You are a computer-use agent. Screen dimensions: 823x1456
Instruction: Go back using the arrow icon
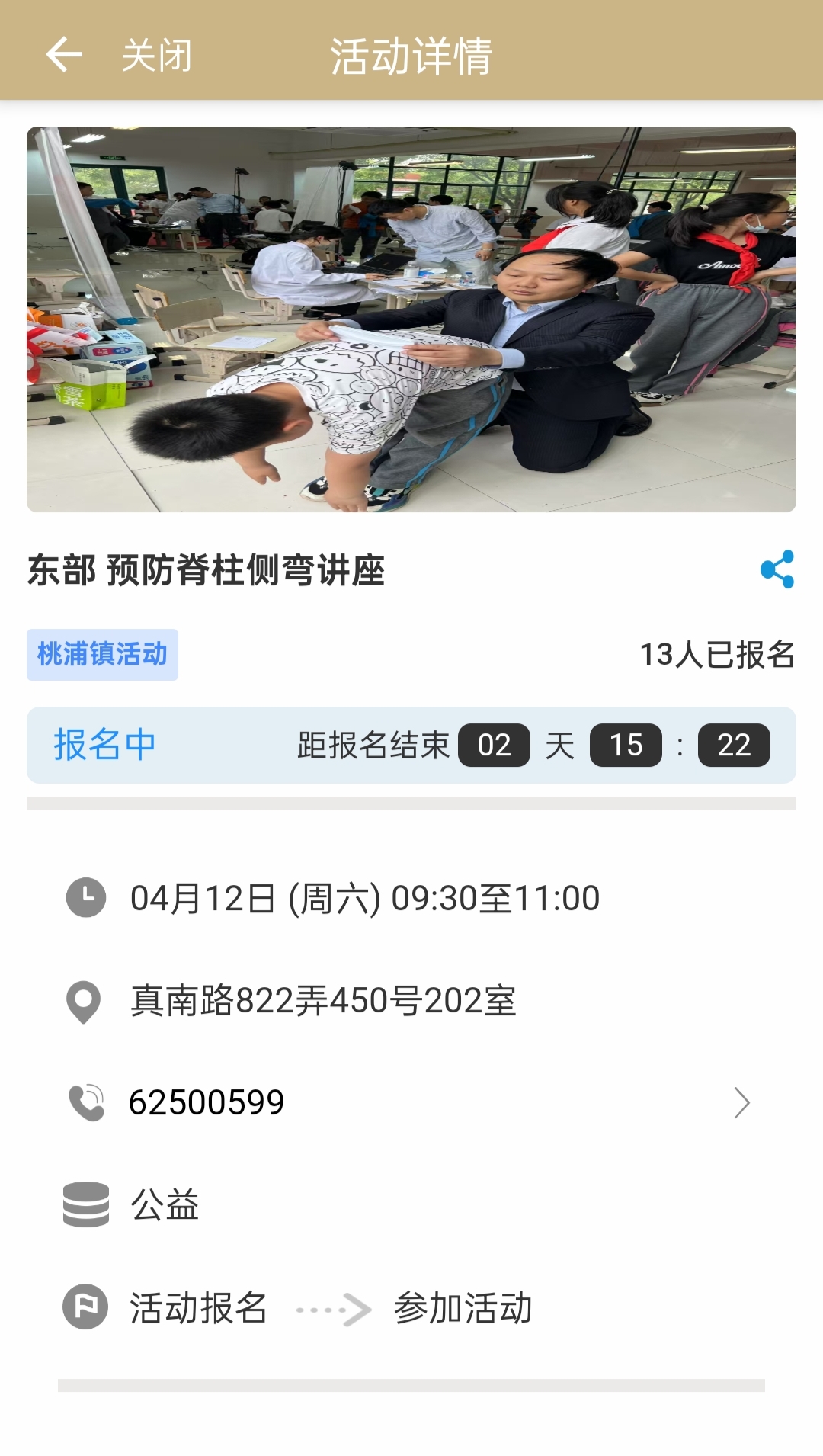point(64,55)
